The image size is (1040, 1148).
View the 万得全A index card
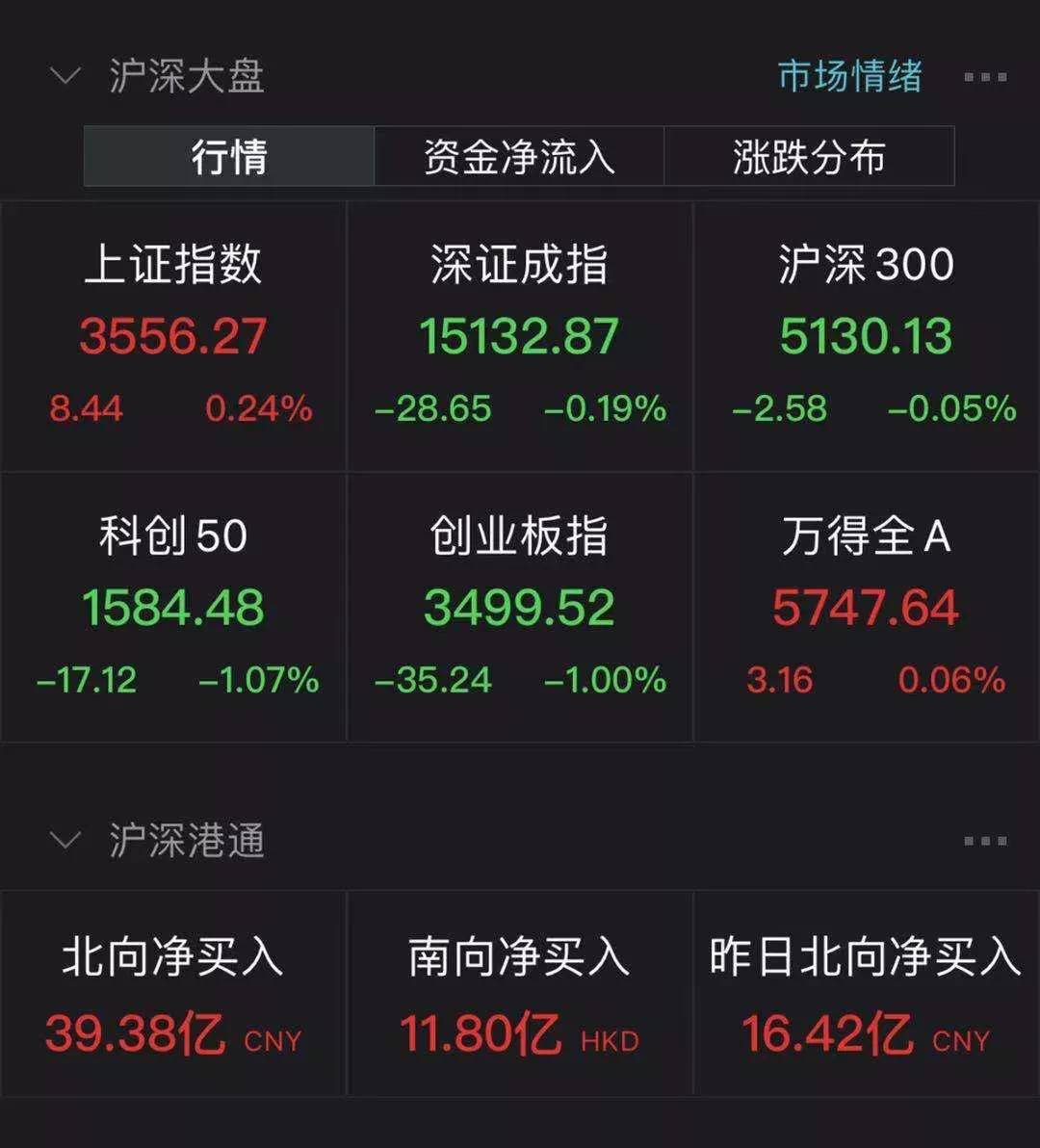pyautogui.click(x=866, y=607)
